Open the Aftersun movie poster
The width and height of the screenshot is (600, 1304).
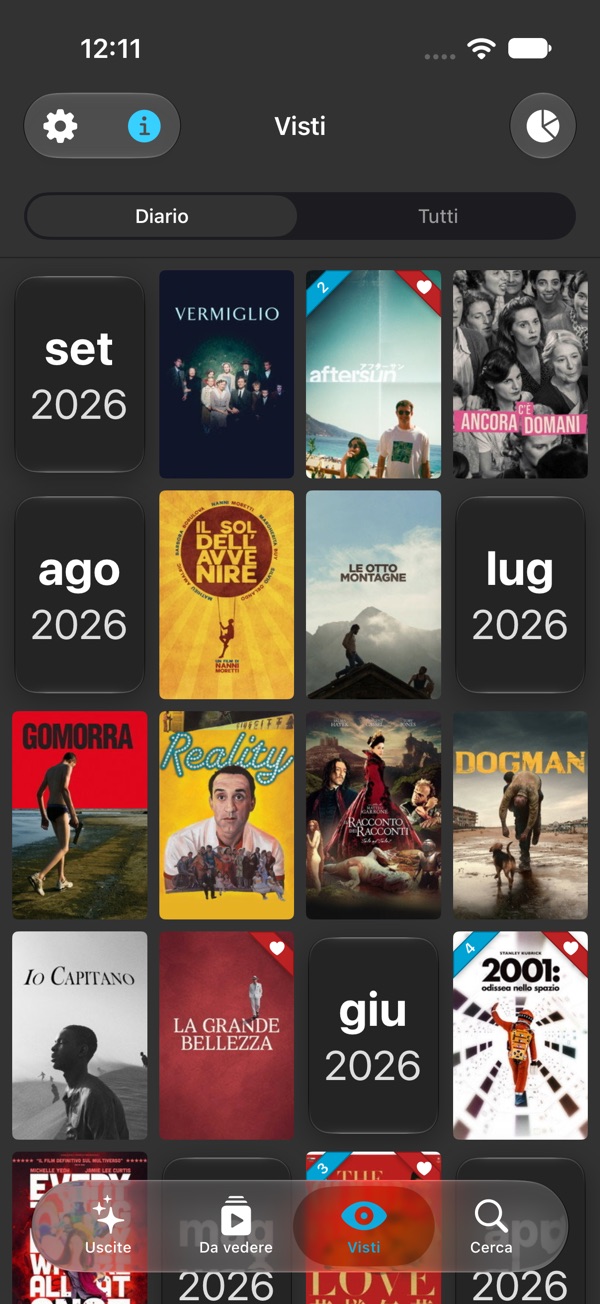click(x=374, y=374)
